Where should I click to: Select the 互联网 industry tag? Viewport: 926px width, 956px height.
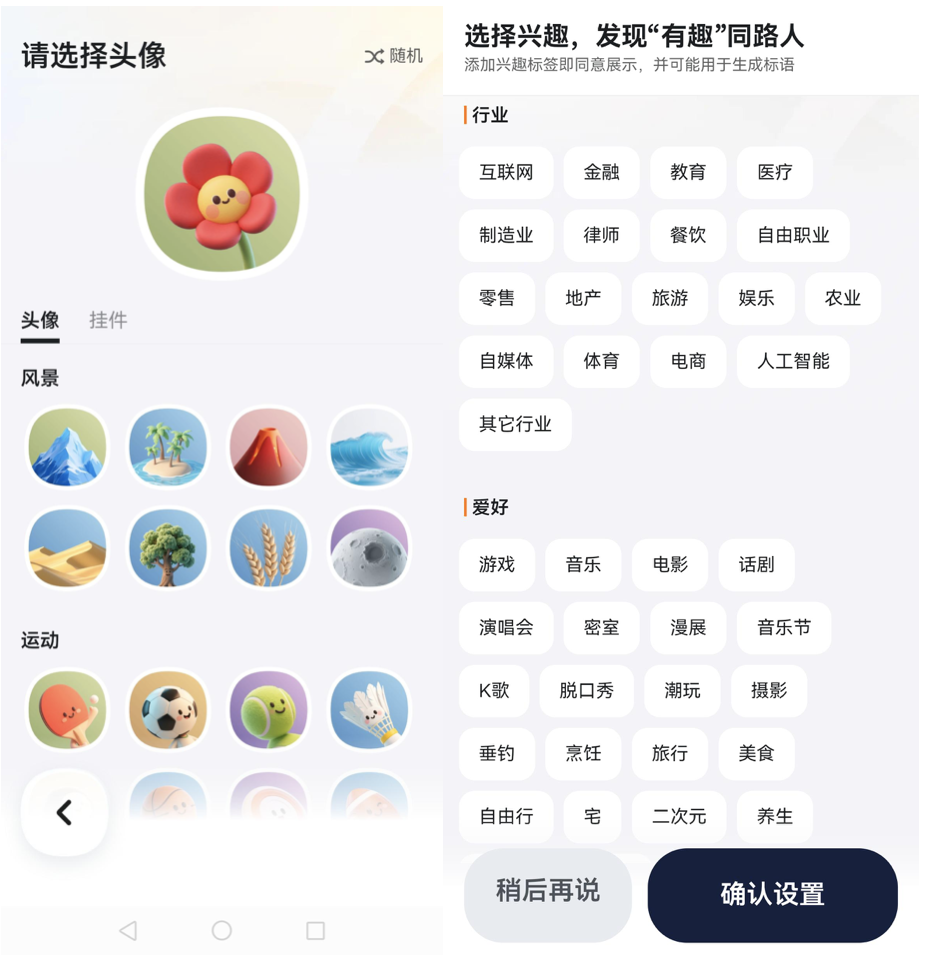tap(506, 172)
